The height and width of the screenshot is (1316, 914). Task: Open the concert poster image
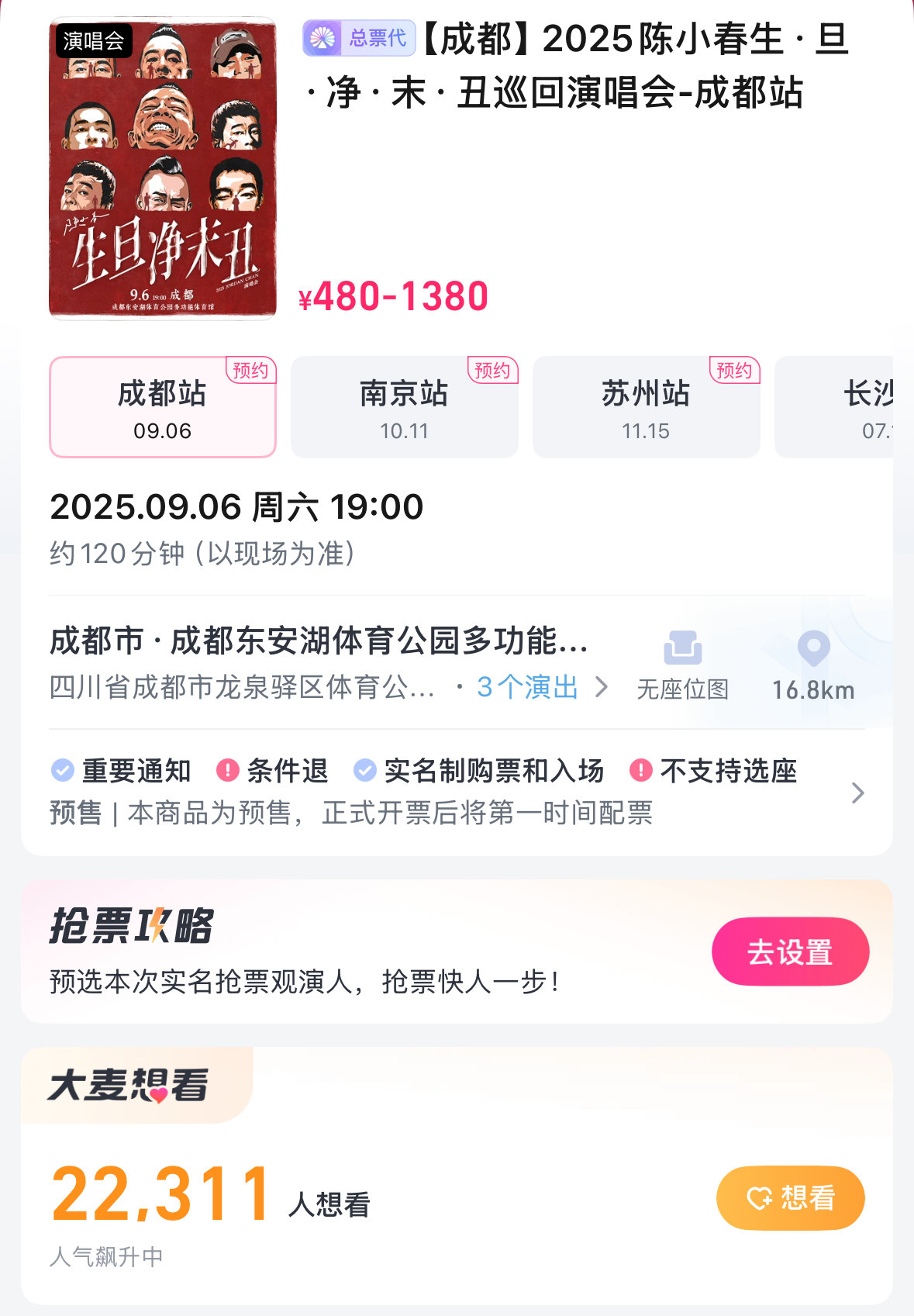pos(163,168)
